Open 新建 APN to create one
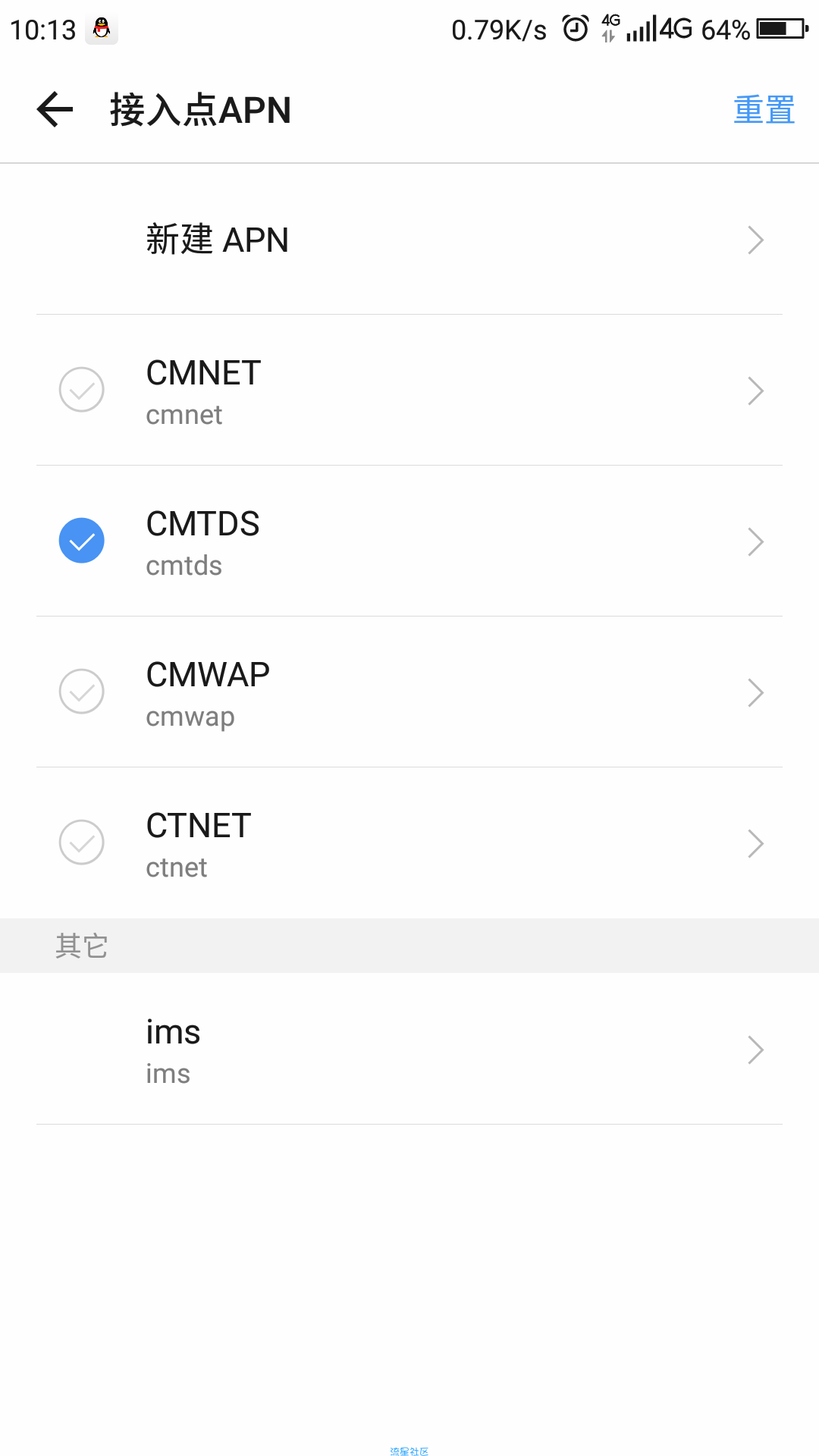This screenshot has height=1456, width=819. click(x=409, y=240)
